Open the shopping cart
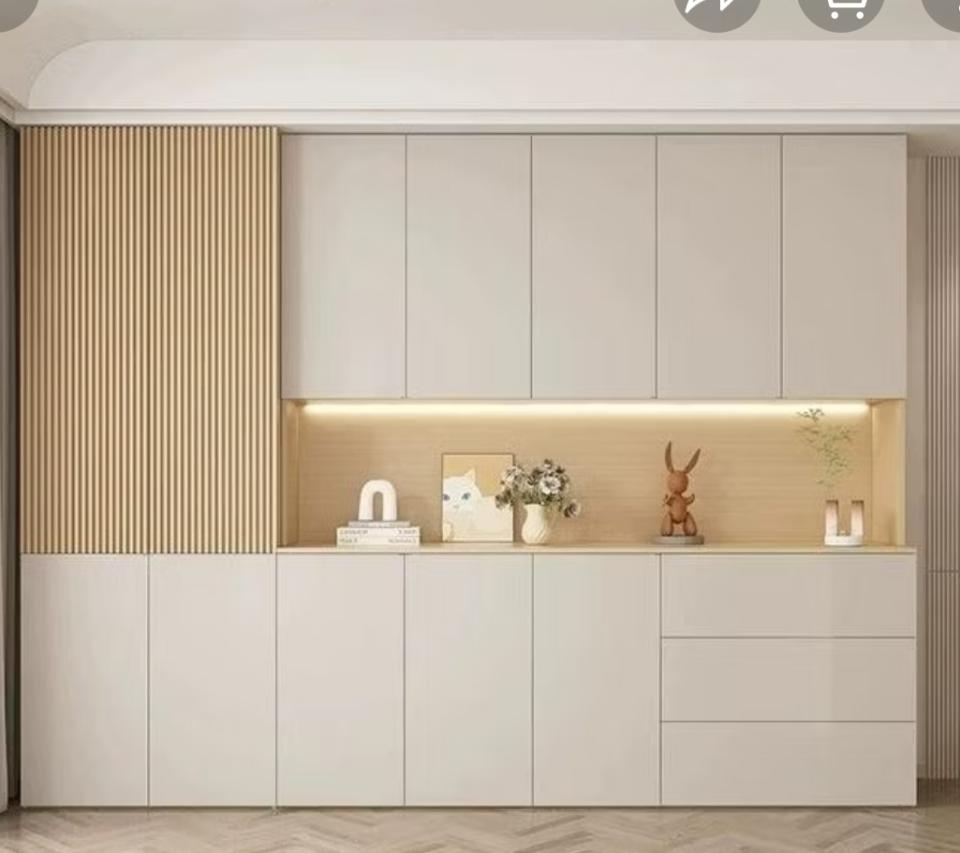This screenshot has height=853, width=960. [840, 10]
